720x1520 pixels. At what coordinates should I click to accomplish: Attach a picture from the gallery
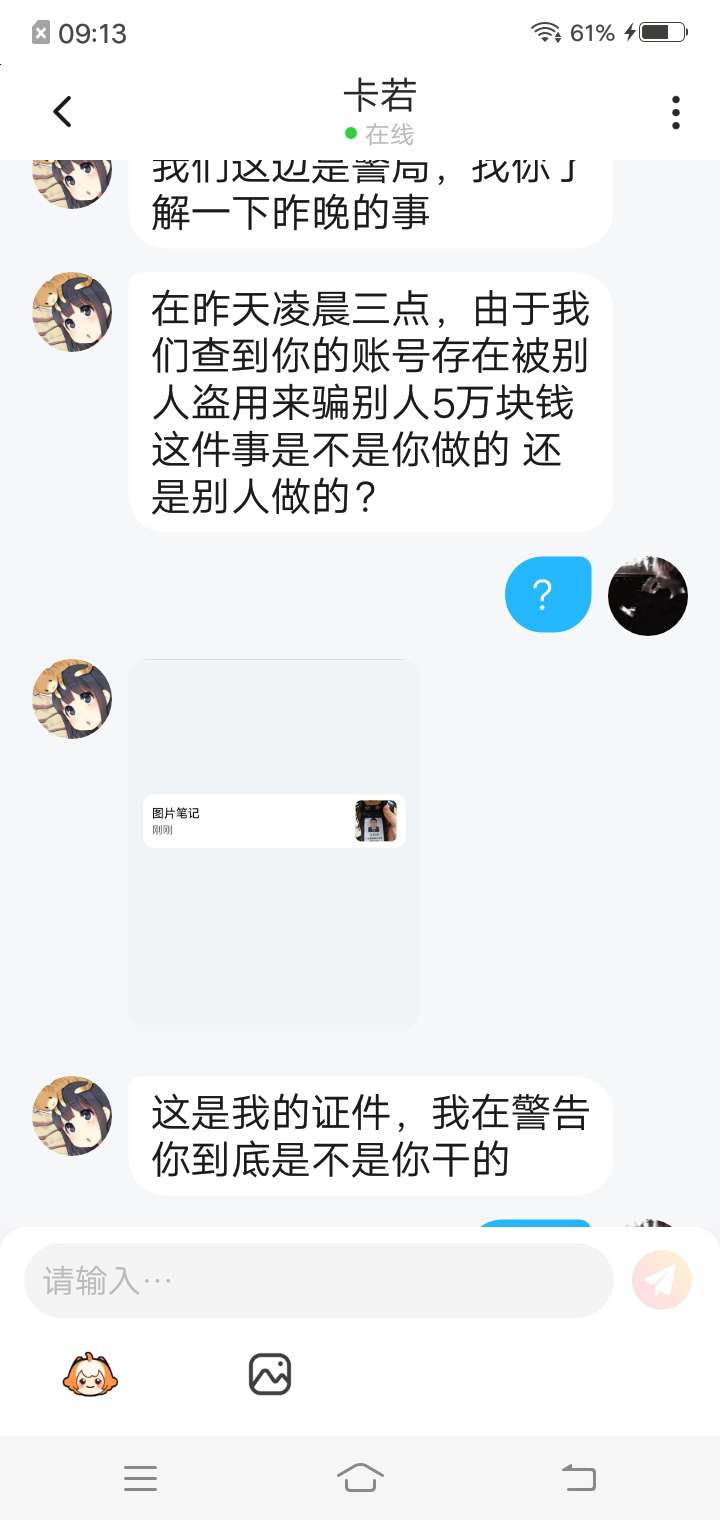(x=269, y=1375)
